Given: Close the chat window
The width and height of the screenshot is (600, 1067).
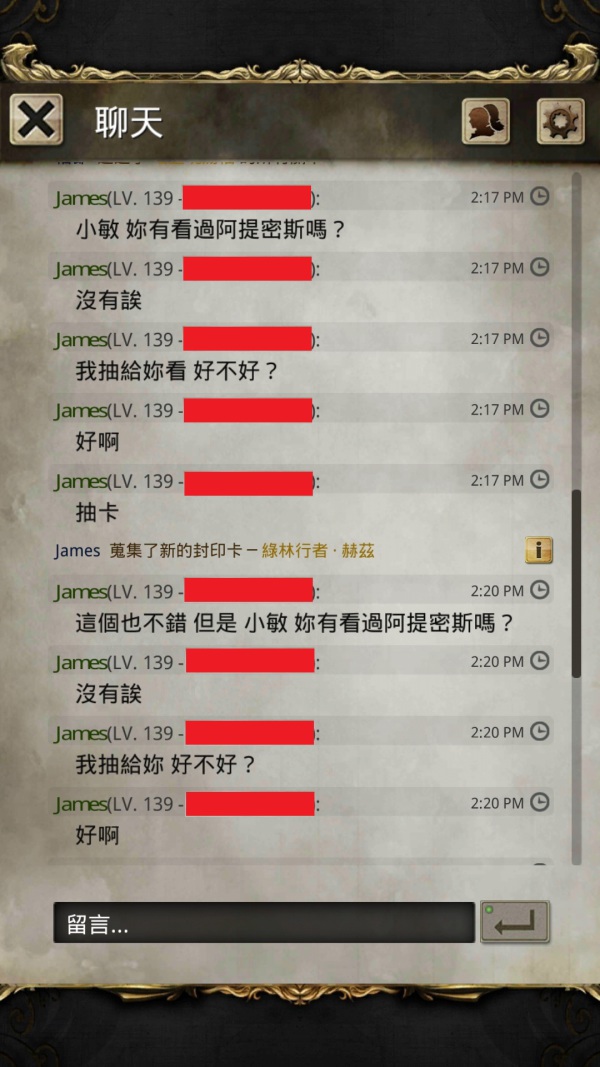Looking at the screenshot, I should click(36, 120).
